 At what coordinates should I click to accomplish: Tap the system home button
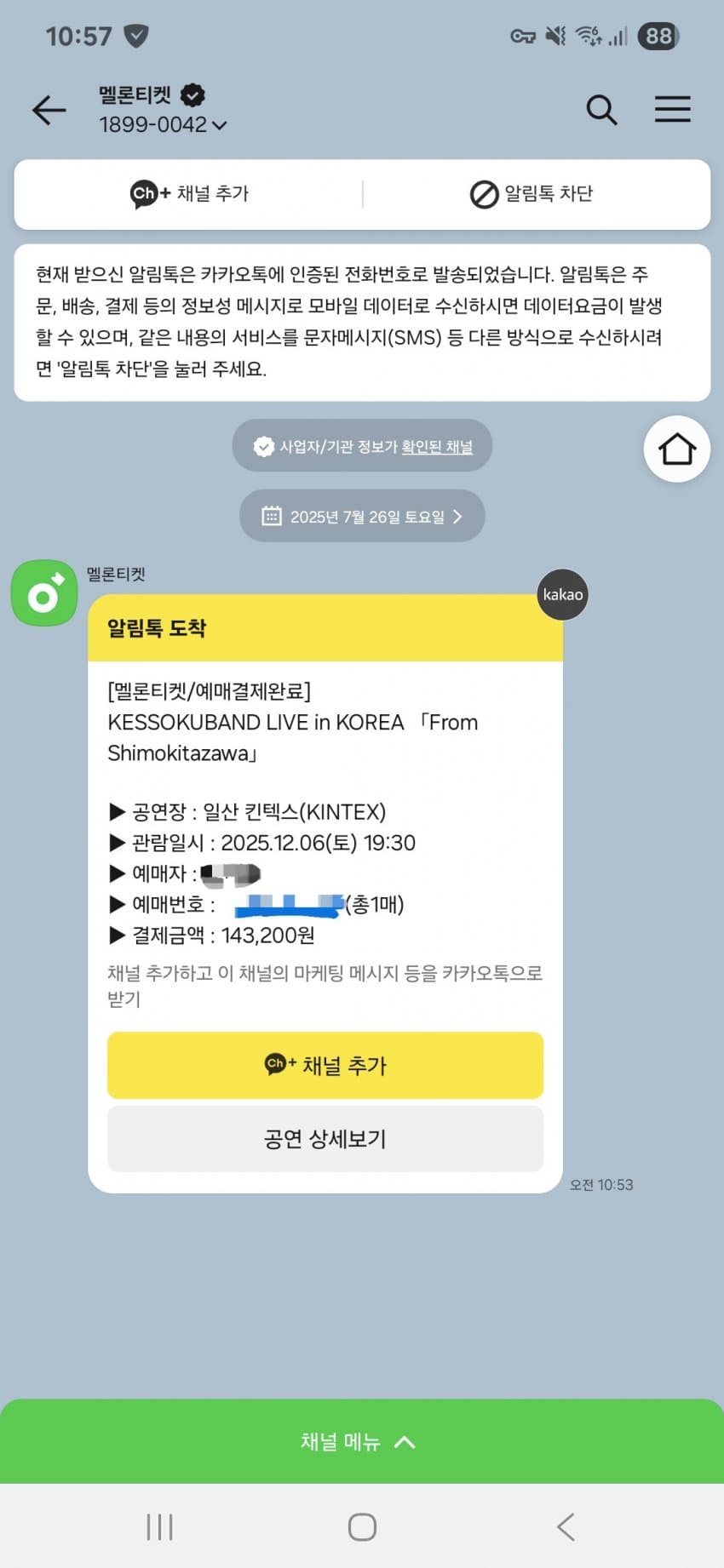coord(362,1527)
